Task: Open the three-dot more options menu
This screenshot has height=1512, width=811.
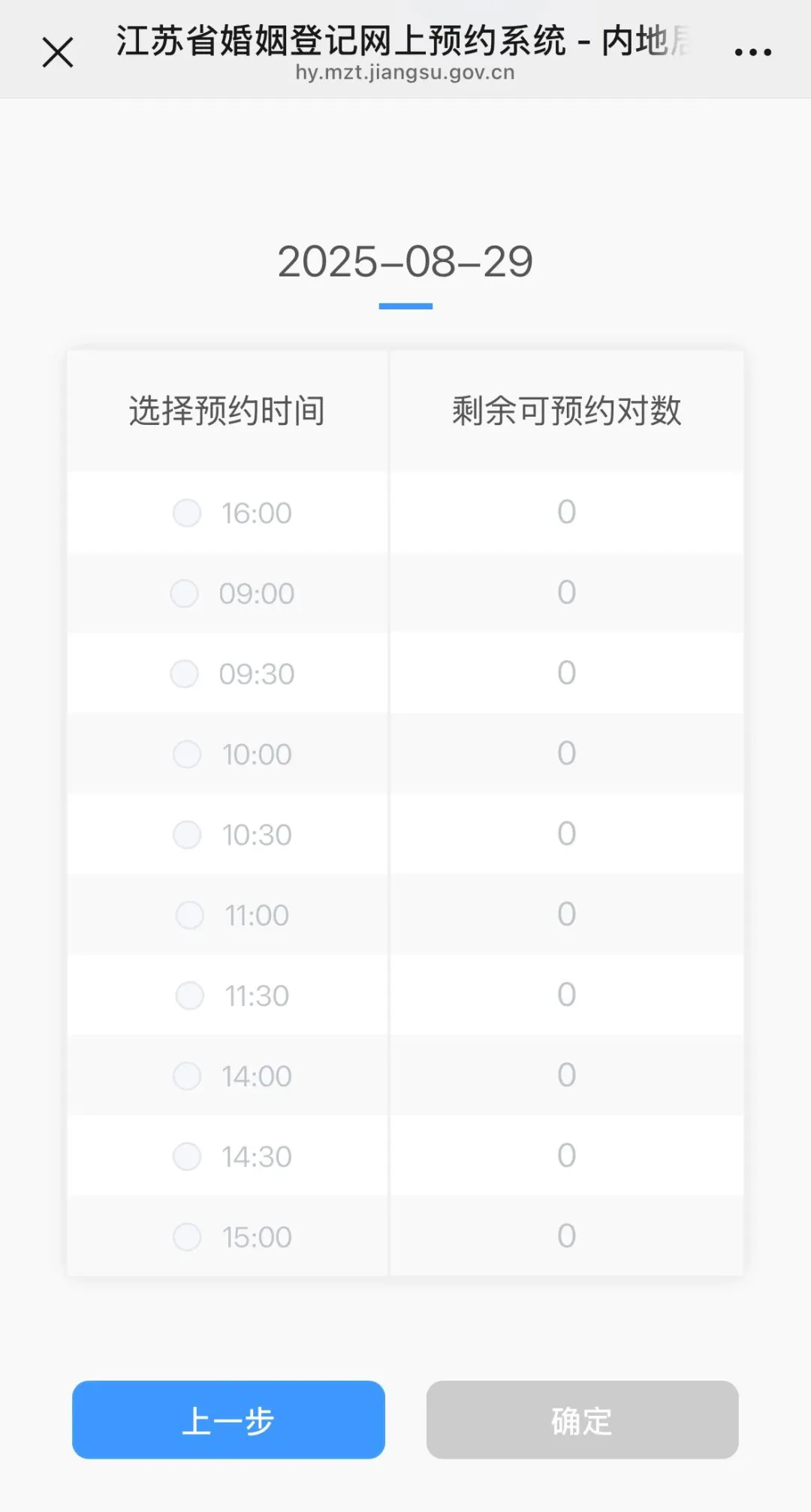Action: click(x=752, y=52)
